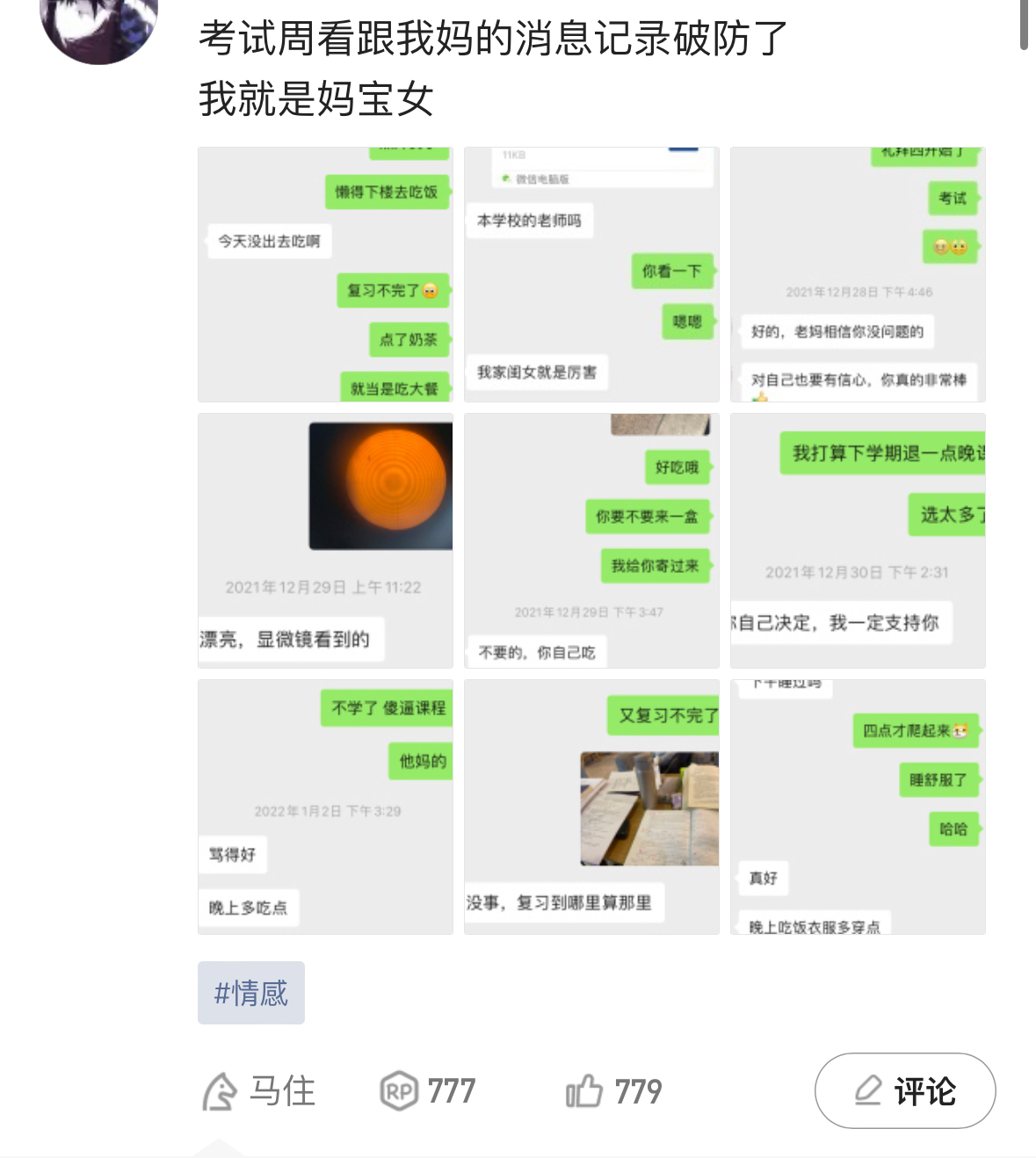Open the chat image with 懒得下楼去吃饭
Screen dimensions: 1036x1158
tap(325, 274)
